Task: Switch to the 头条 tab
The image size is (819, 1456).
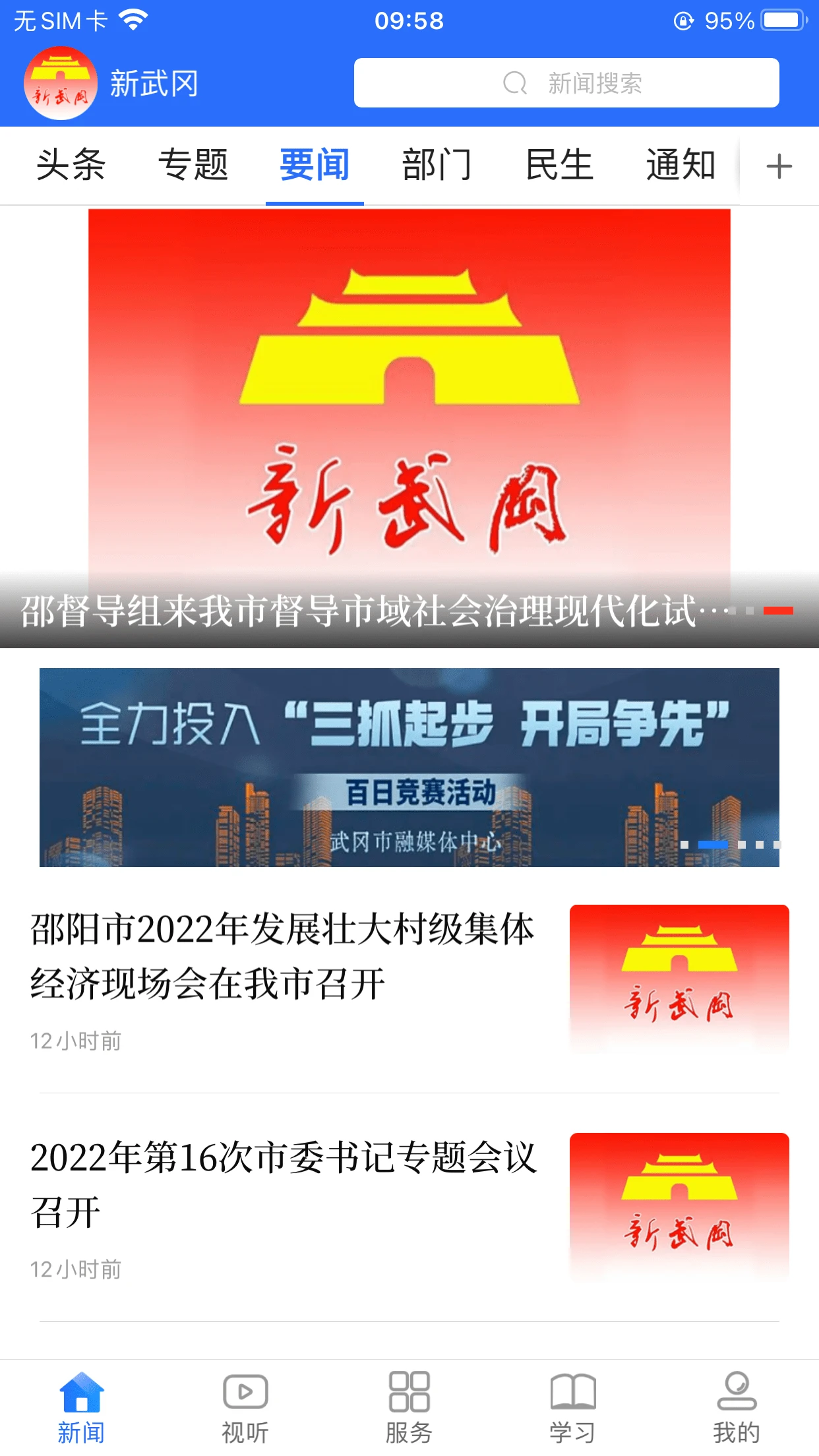Action: pos(71,165)
